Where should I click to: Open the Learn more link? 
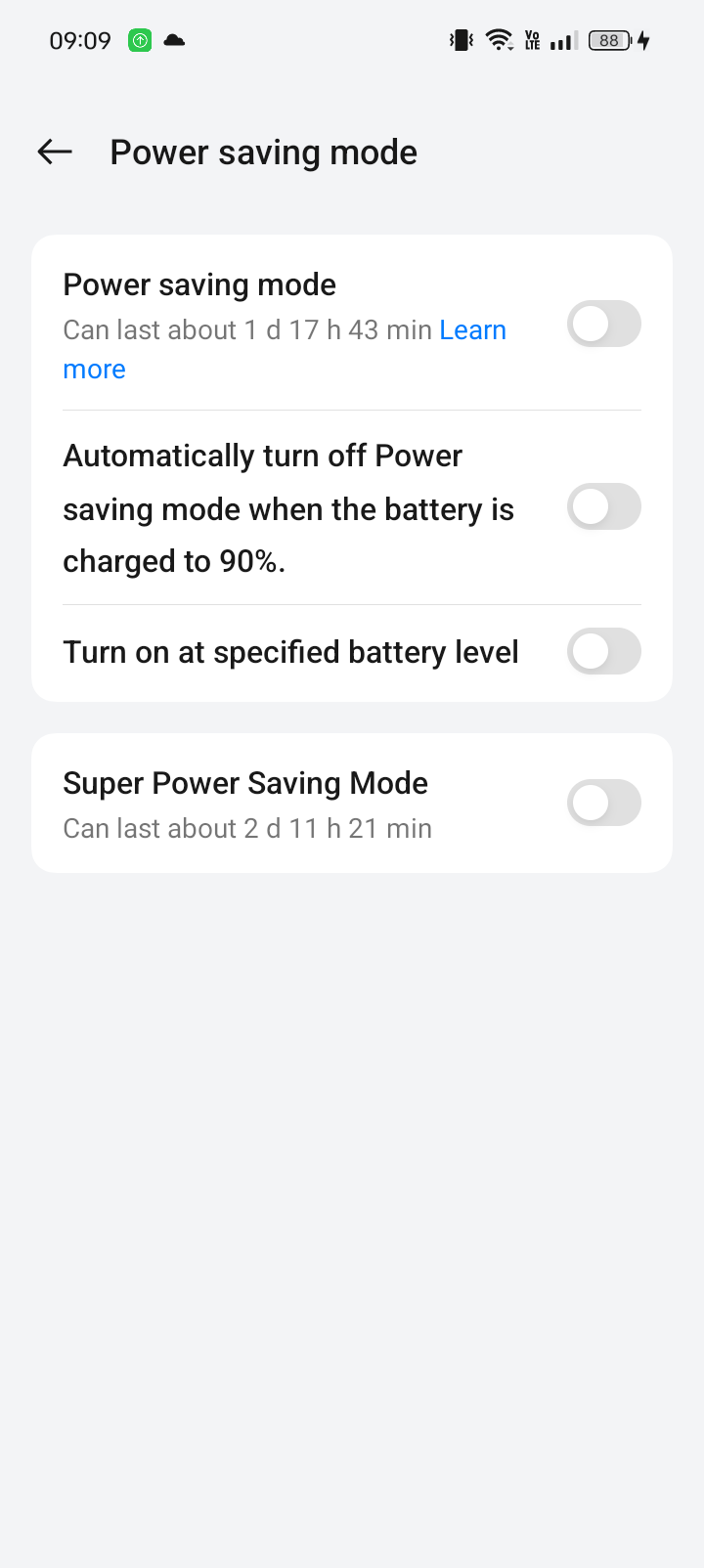click(x=472, y=330)
